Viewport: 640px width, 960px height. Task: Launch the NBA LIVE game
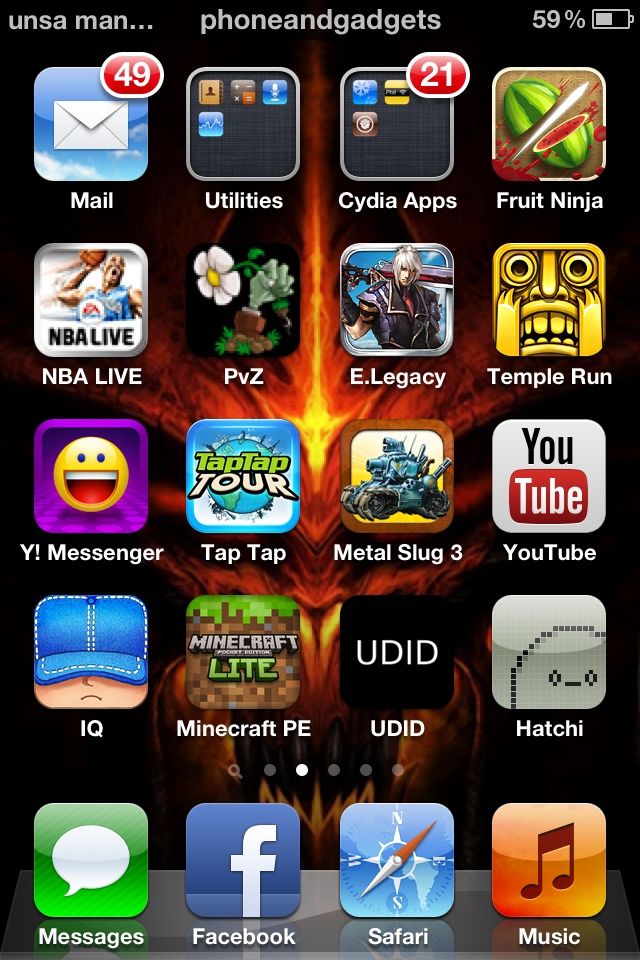point(91,300)
